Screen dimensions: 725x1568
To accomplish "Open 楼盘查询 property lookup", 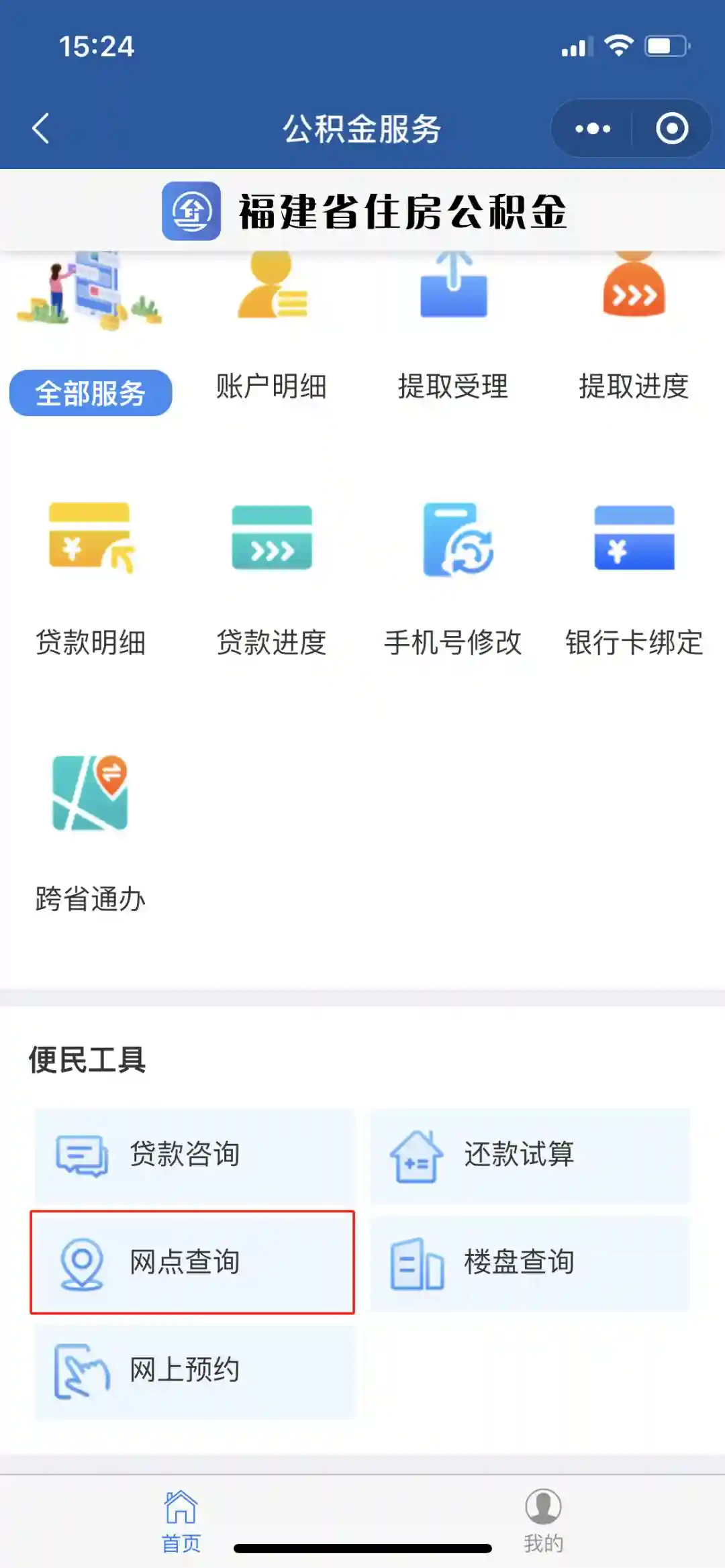I will (x=530, y=1262).
